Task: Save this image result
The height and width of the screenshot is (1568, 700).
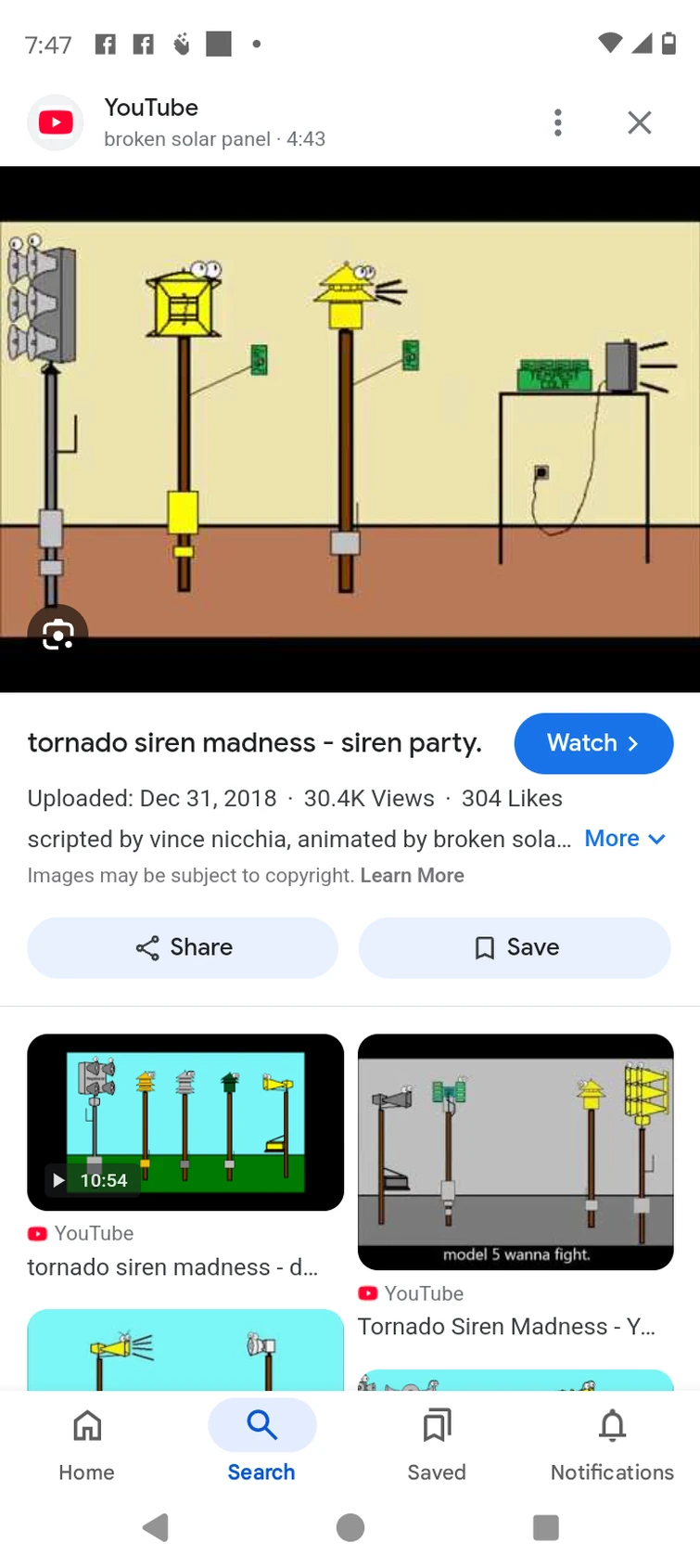Action: click(515, 947)
